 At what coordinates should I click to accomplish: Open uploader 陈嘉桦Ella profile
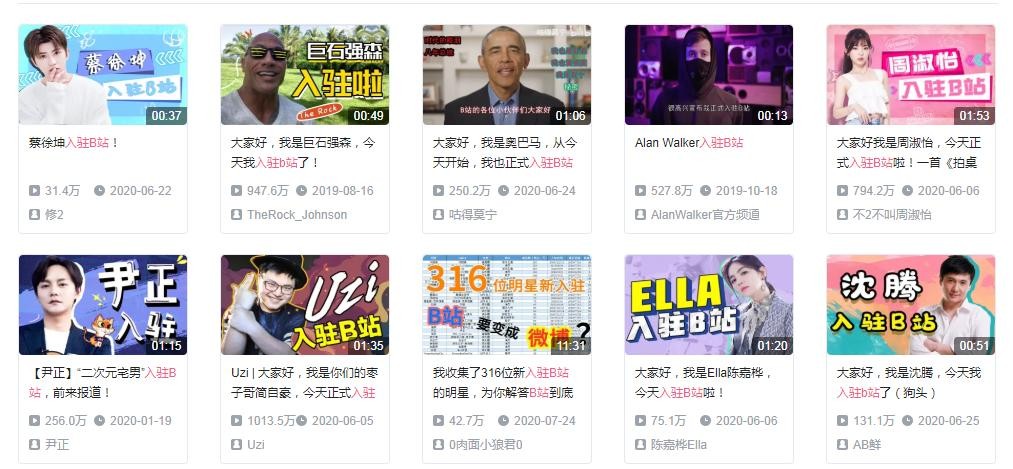click(x=679, y=445)
